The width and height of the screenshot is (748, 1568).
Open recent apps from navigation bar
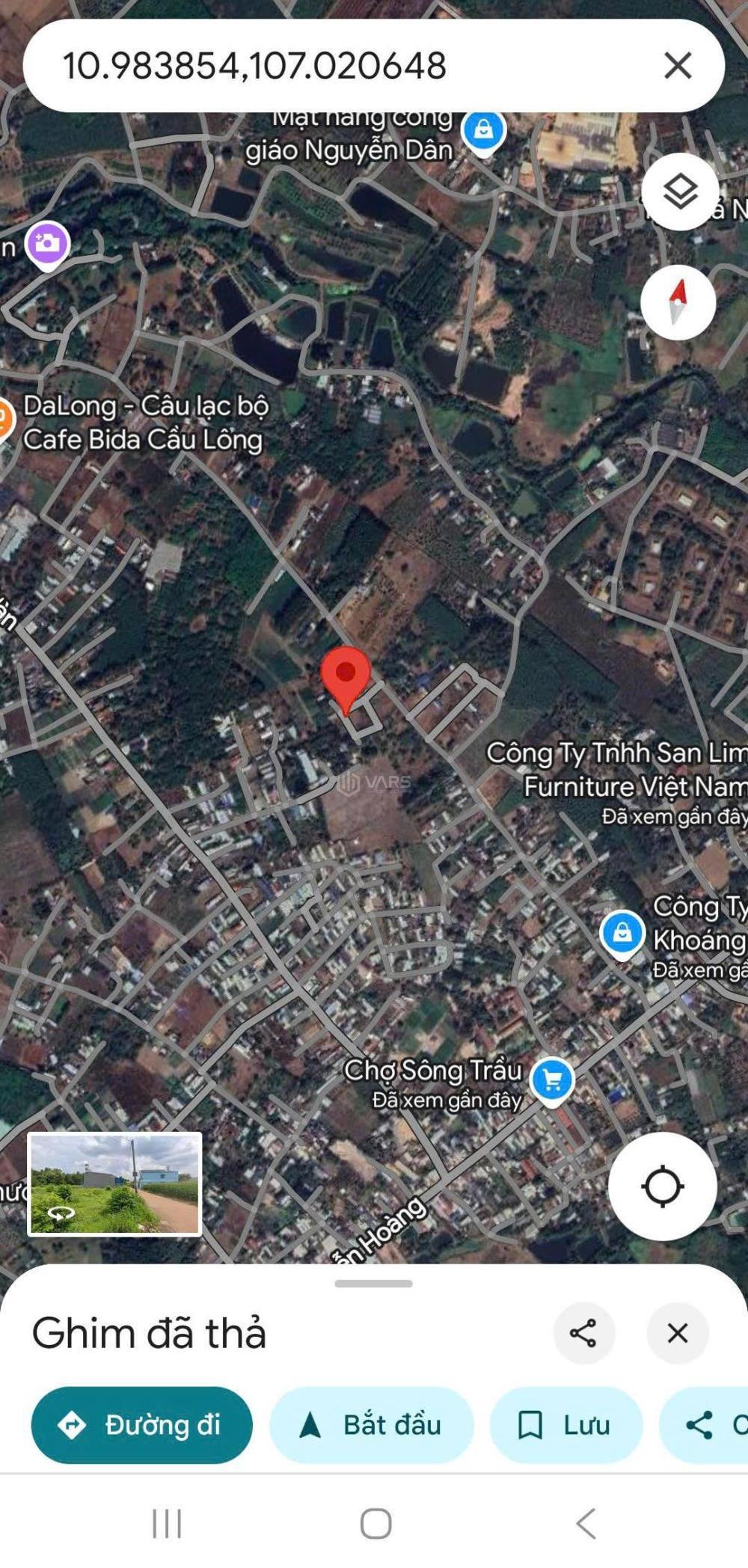click(x=167, y=1524)
